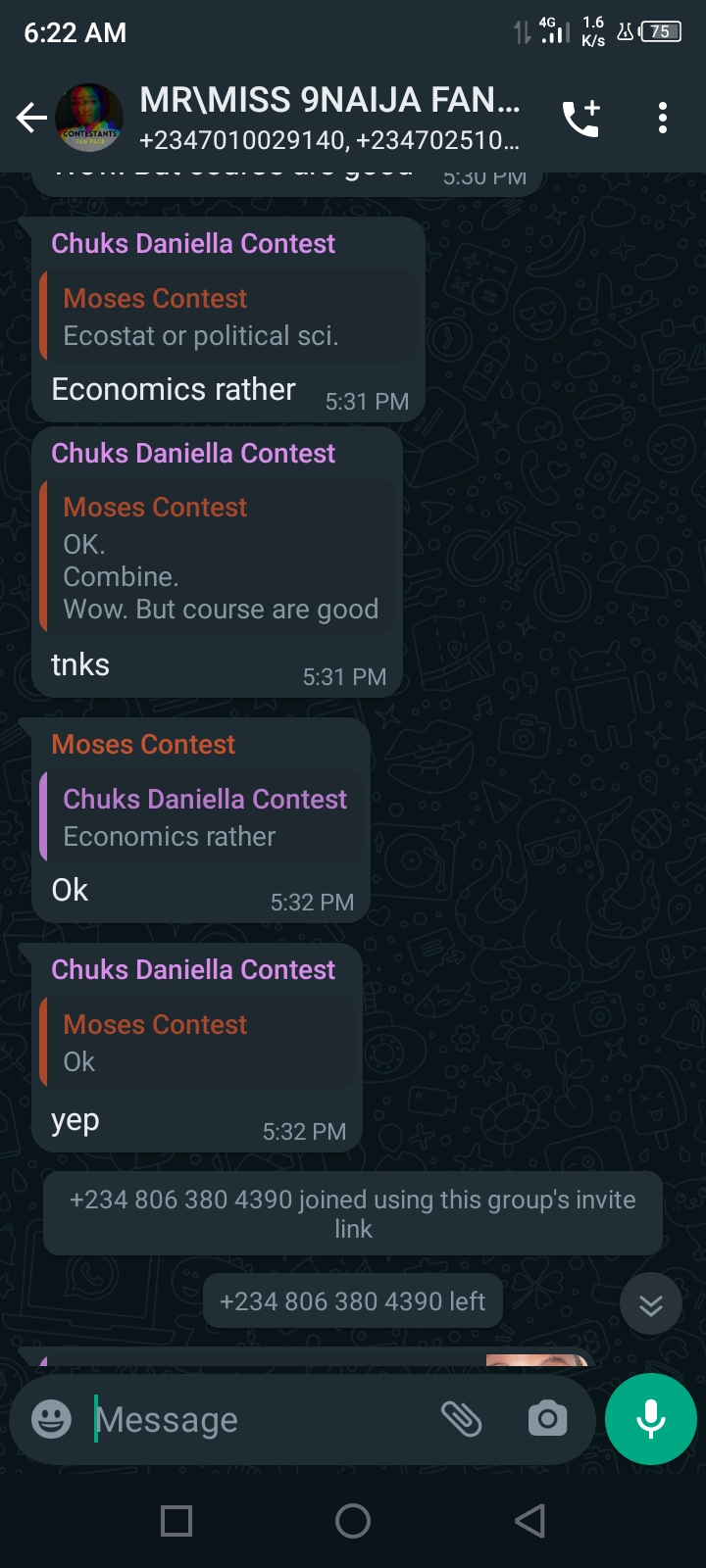Tap quoted 'Ok' reply above 'yep'

click(x=196, y=1043)
